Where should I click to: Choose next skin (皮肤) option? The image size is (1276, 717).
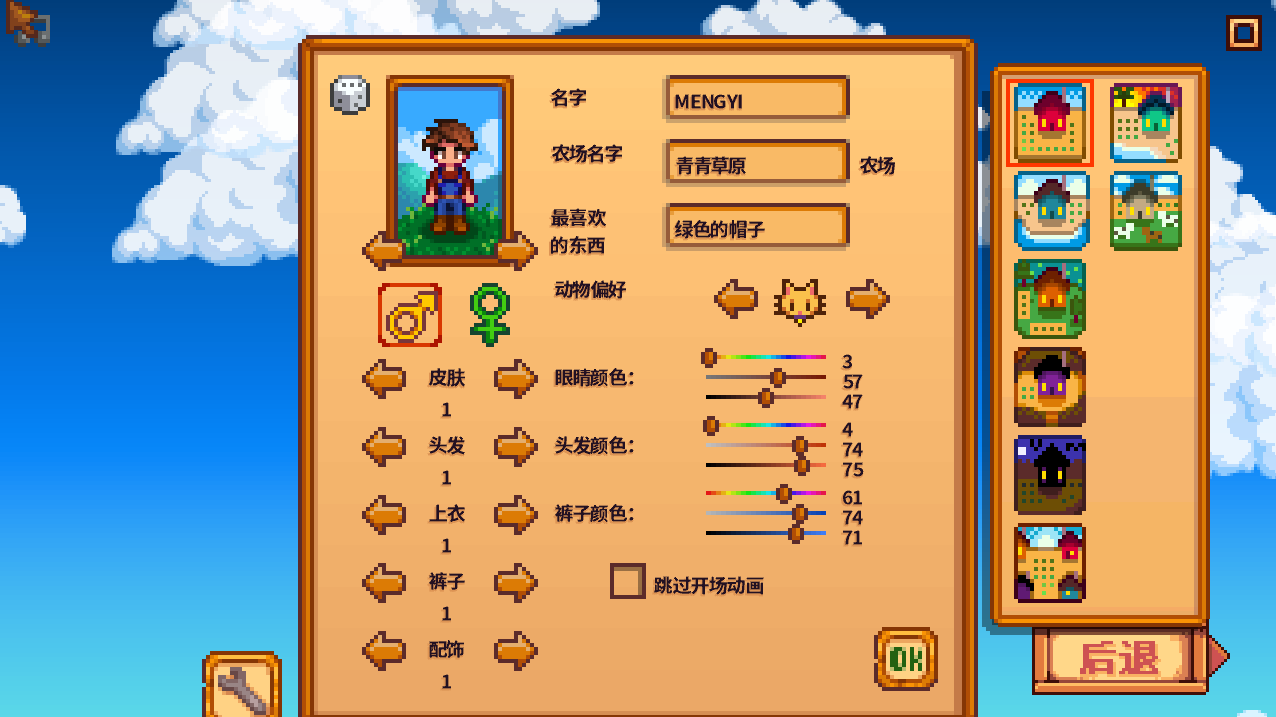[516, 379]
